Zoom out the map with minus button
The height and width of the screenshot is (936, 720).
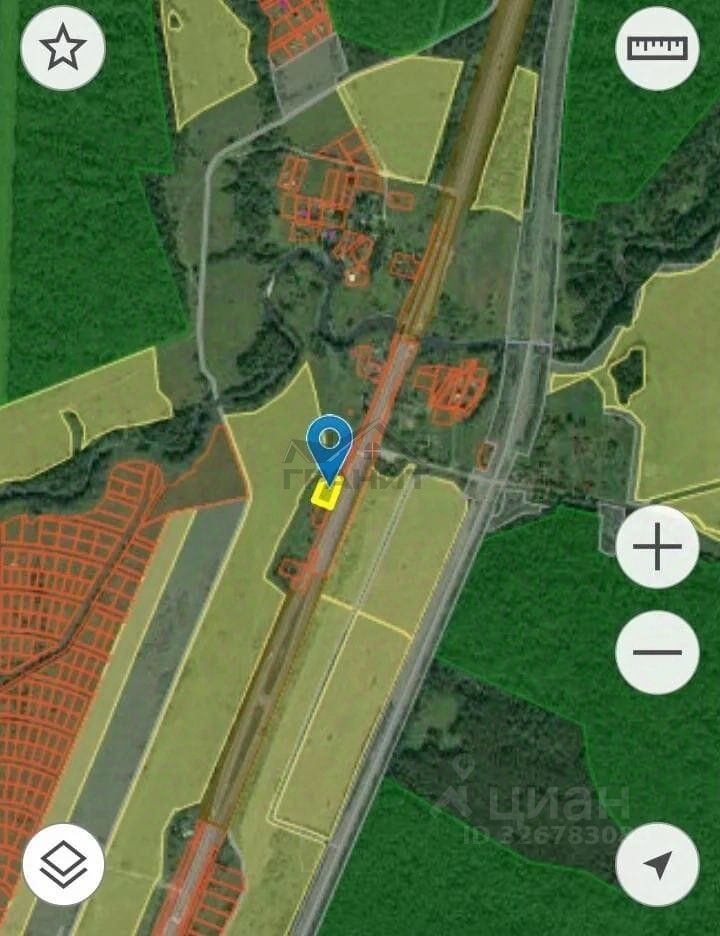657,652
